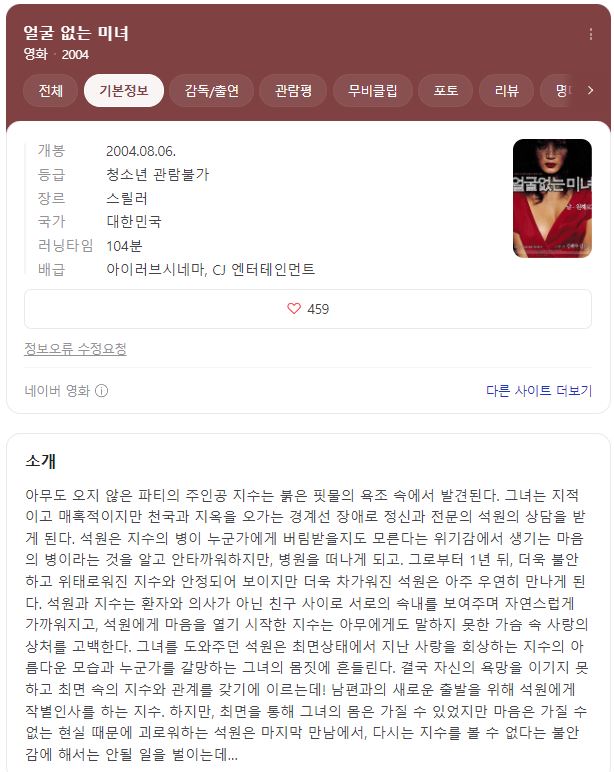614x772 pixels.
Task: Open the 무비클립 tab
Action: click(372, 90)
